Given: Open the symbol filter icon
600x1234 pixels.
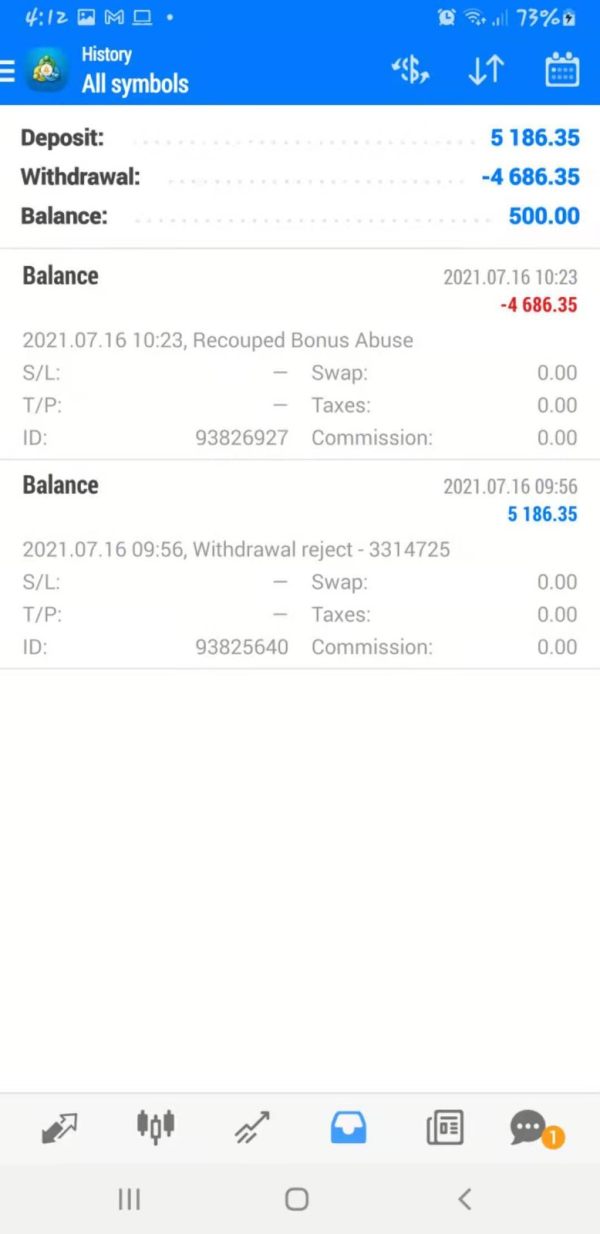Looking at the screenshot, I should [410, 70].
